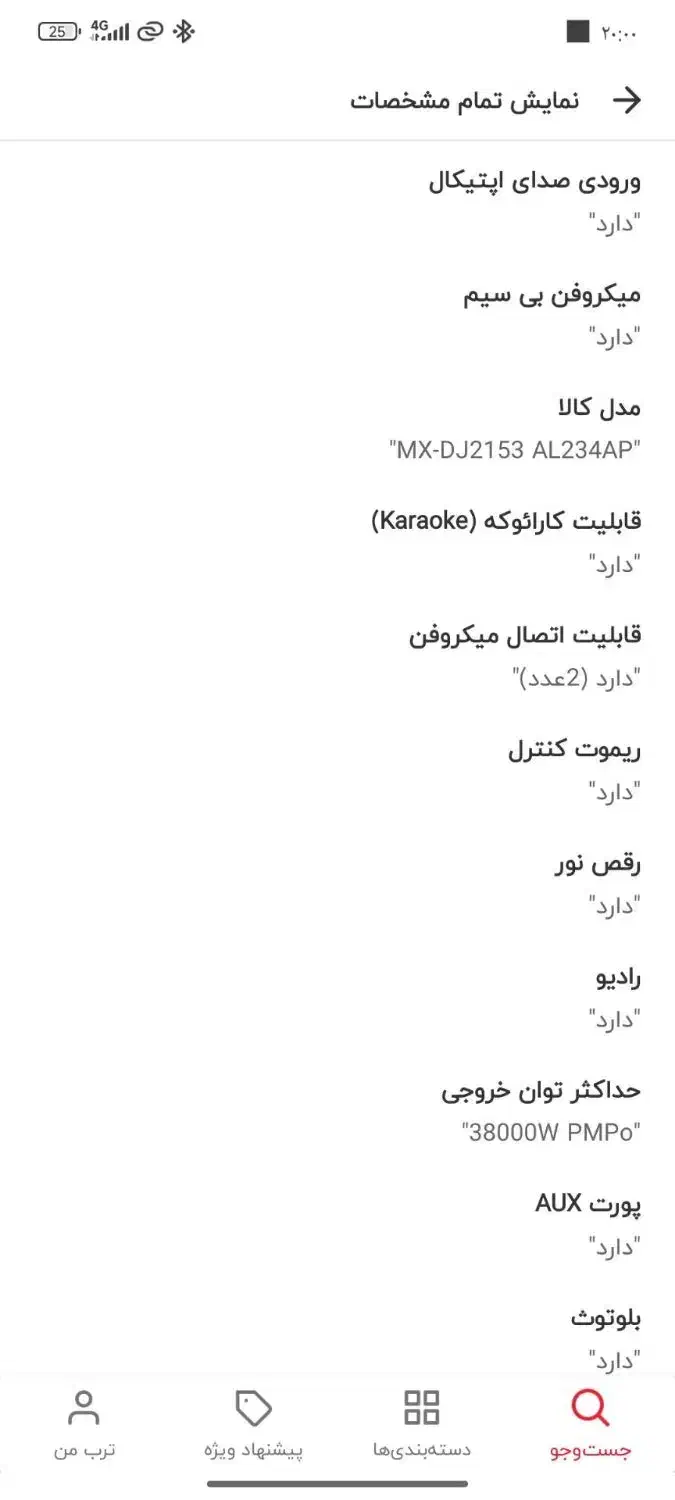The height and width of the screenshot is (1500, 675).
Task: Open the ترب من profile tab
Action: [84, 1423]
